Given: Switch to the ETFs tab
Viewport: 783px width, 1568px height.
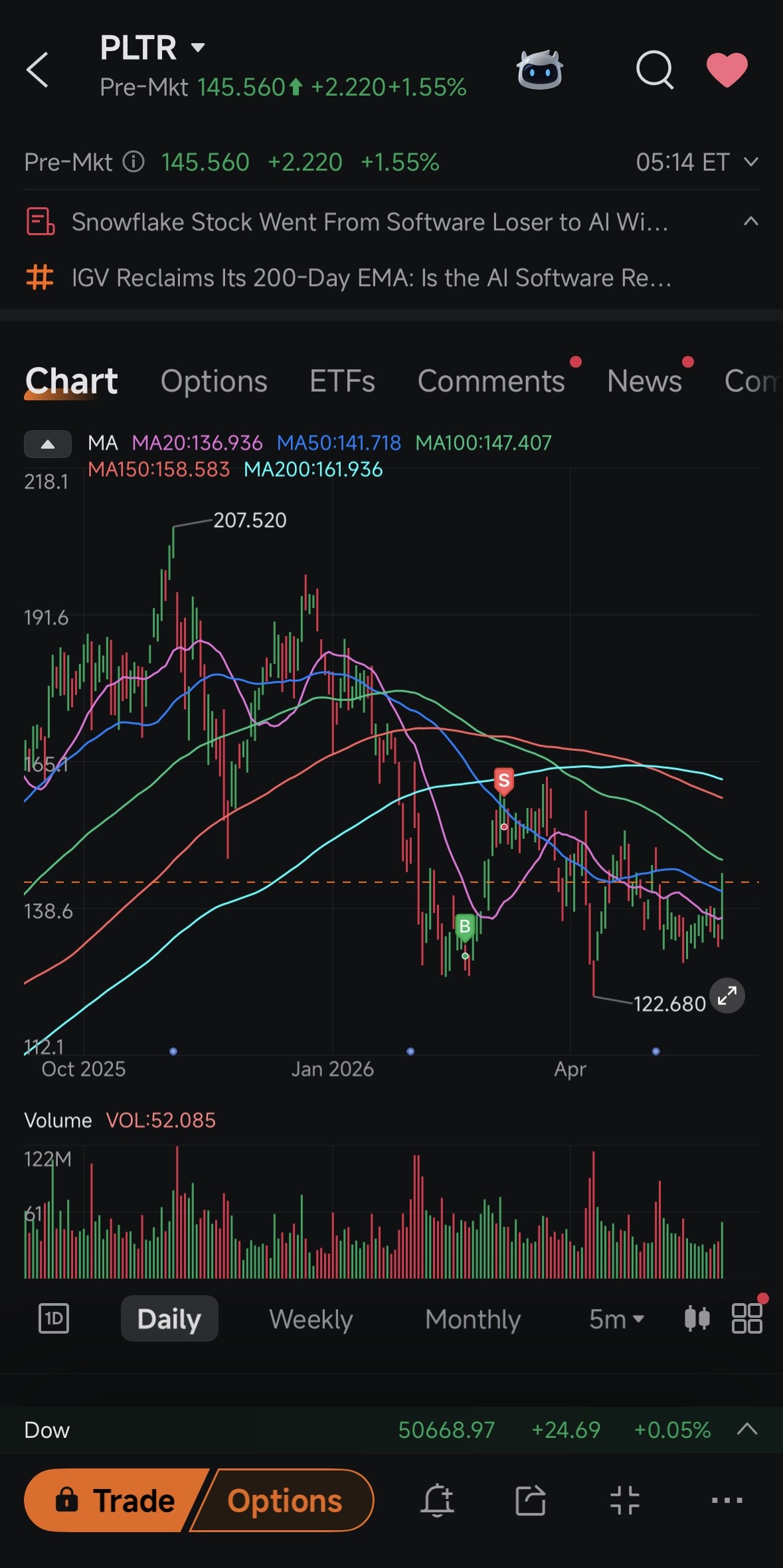Looking at the screenshot, I should tap(342, 381).
